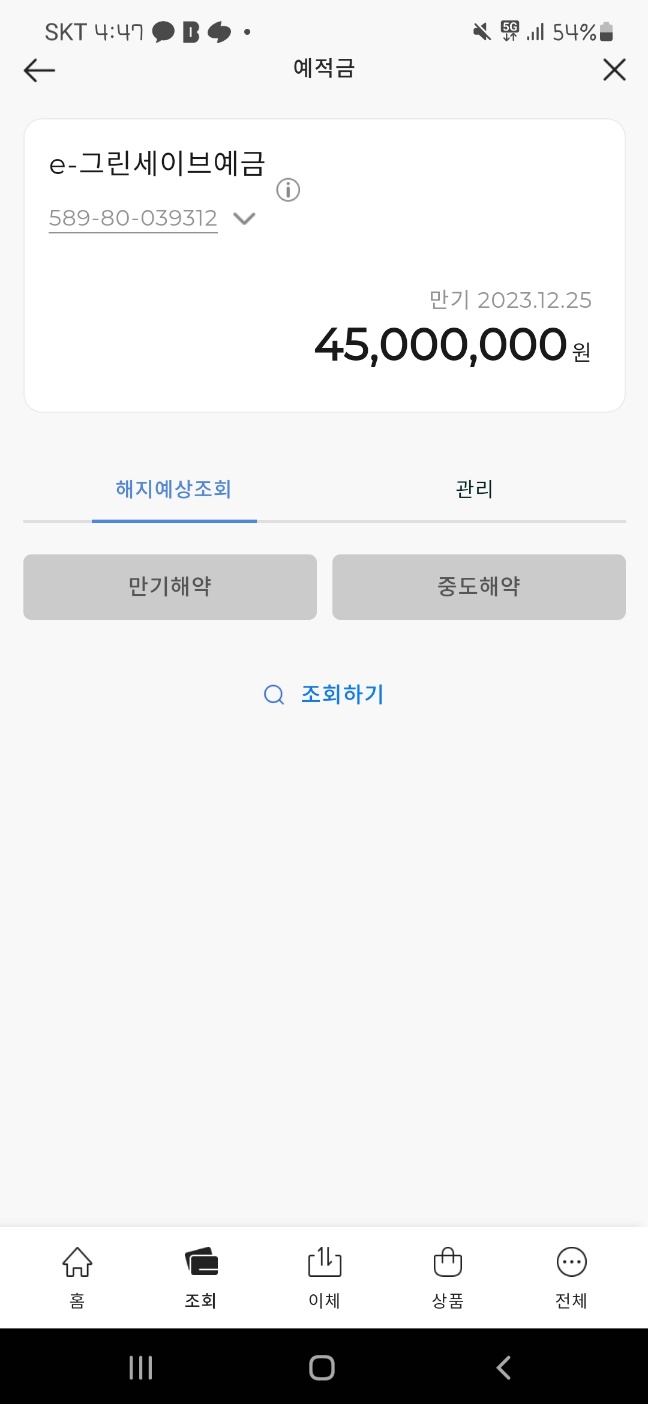Open the 이체 transfer tab
The height and width of the screenshot is (1404, 648).
(324, 1277)
